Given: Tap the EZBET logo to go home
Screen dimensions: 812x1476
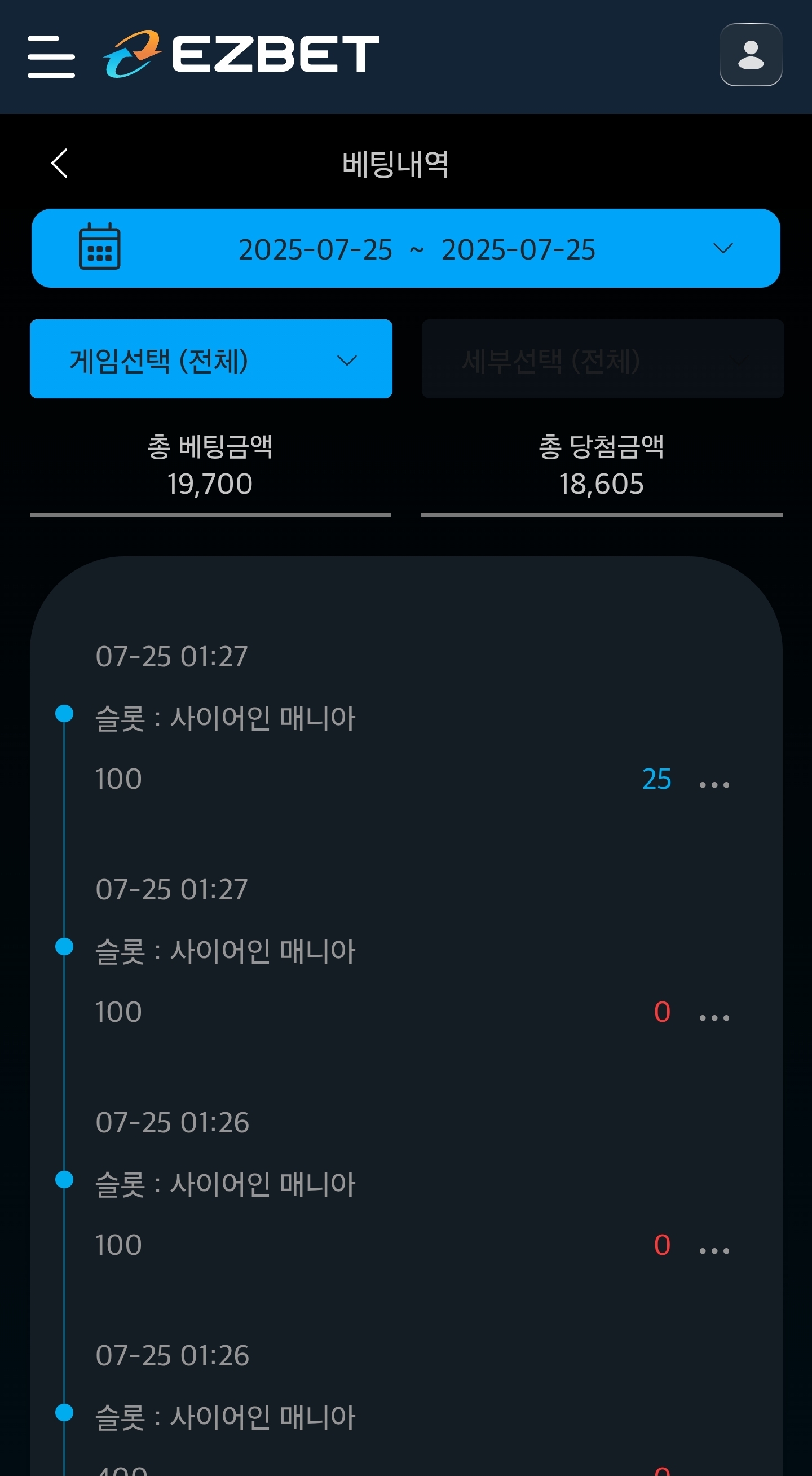Looking at the screenshot, I should [x=241, y=54].
